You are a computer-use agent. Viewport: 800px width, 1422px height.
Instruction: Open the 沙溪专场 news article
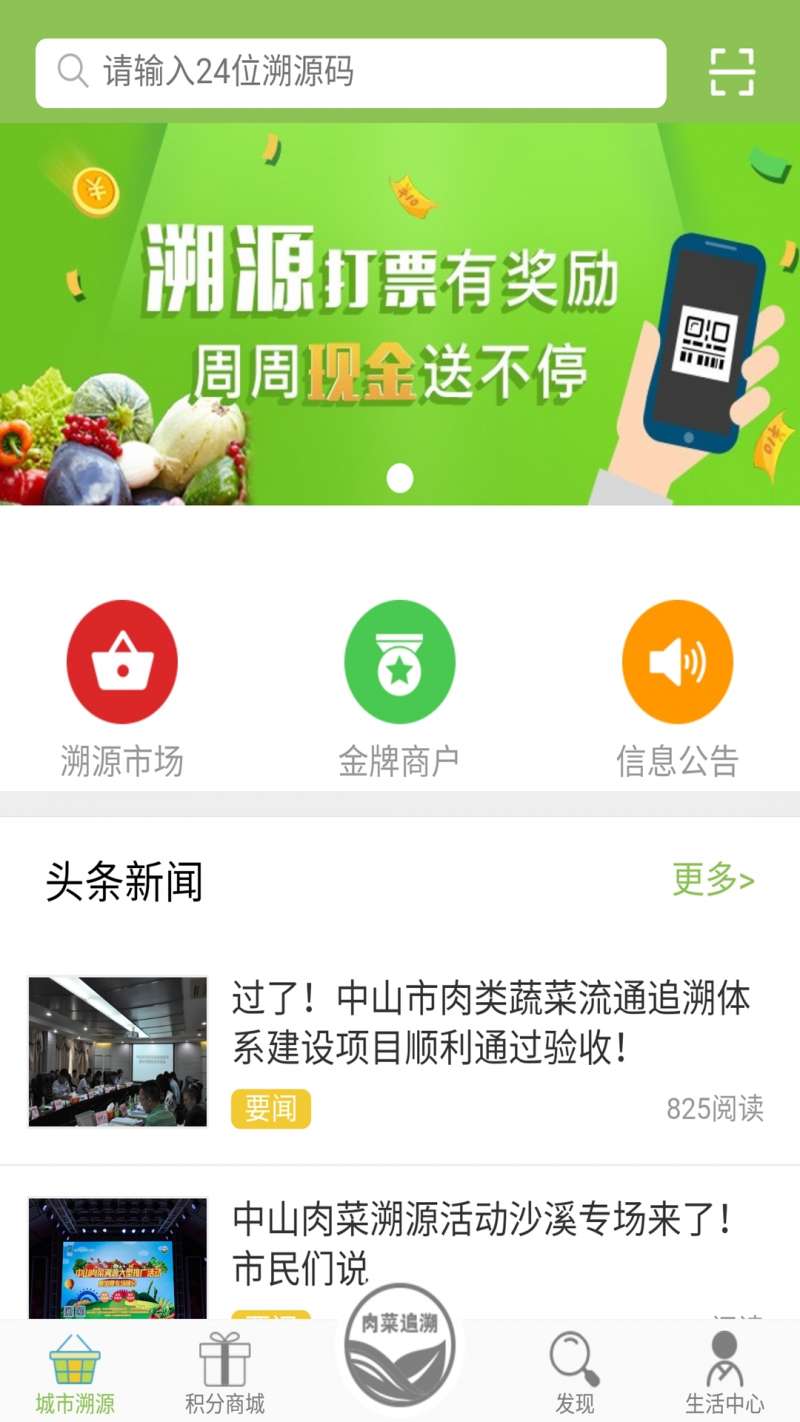[480, 1240]
